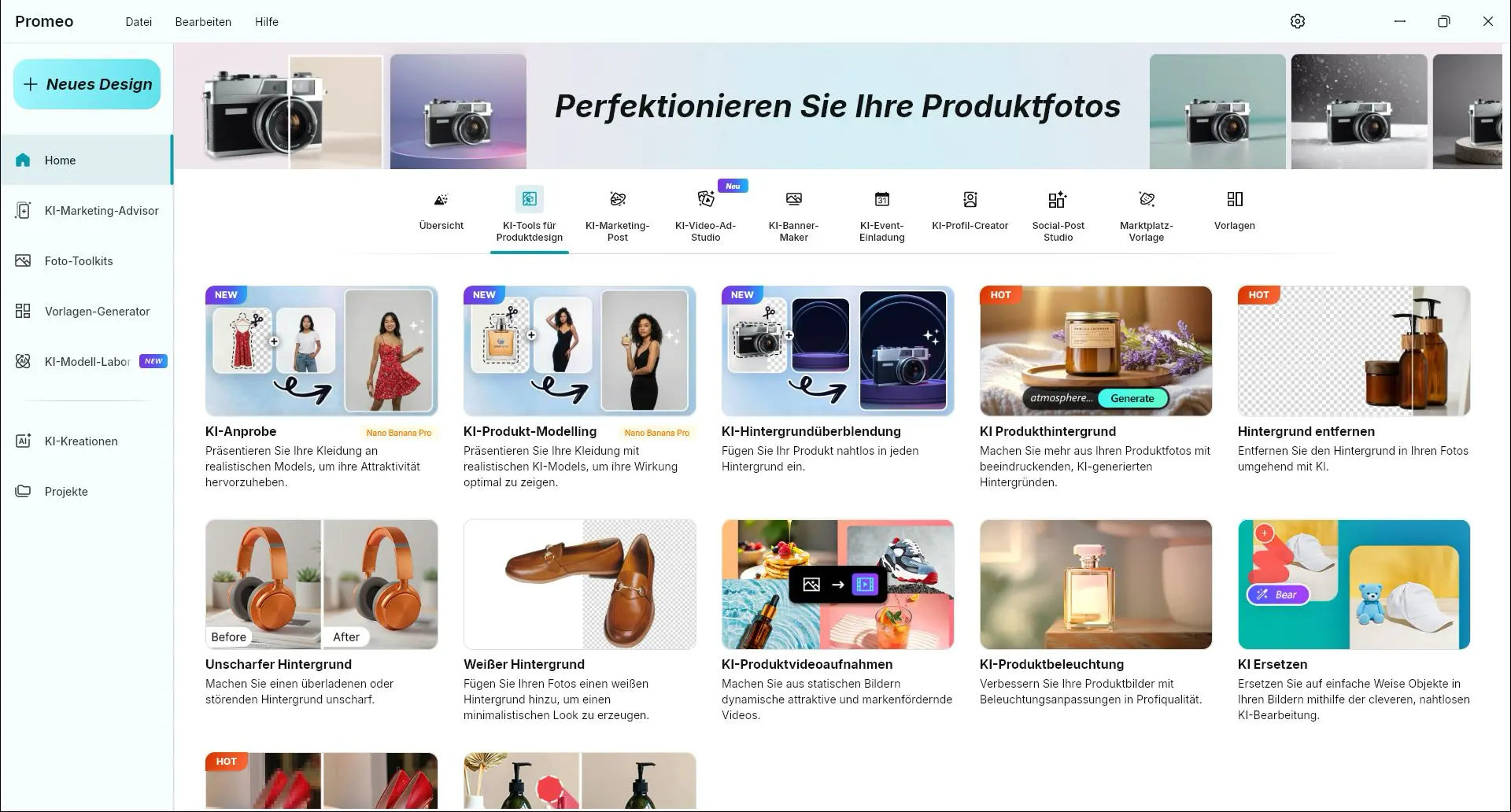This screenshot has width=1511, height=812.
Task: Select the Vorlagen tab
Action: pos(1235,211)
